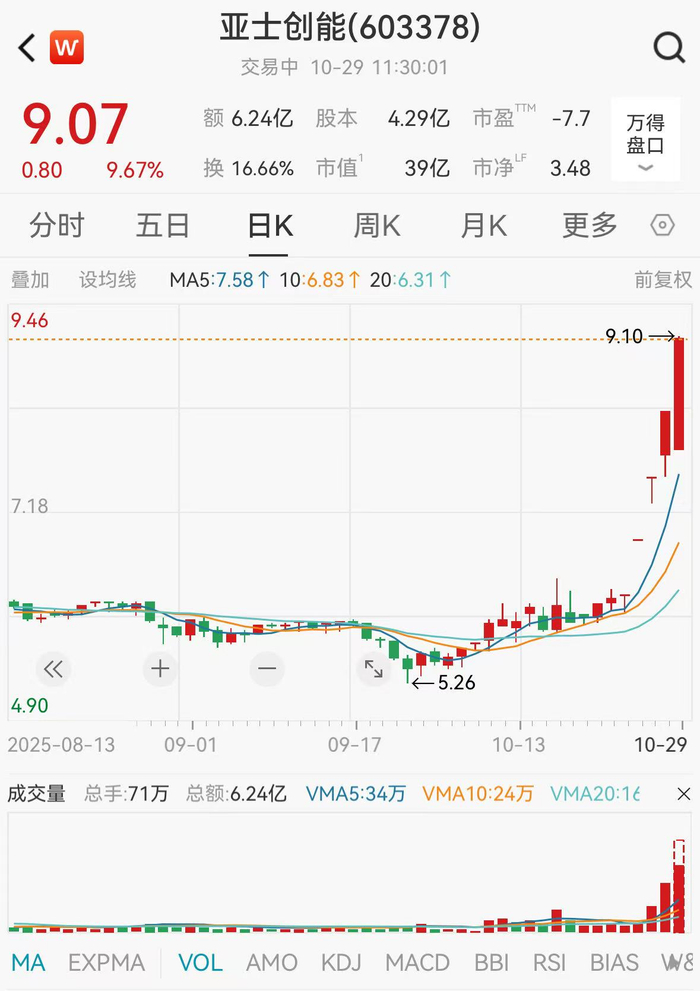Open 设均线 moving average settings
The width and height of the screenshot is (700, 991).
point(108,280)
